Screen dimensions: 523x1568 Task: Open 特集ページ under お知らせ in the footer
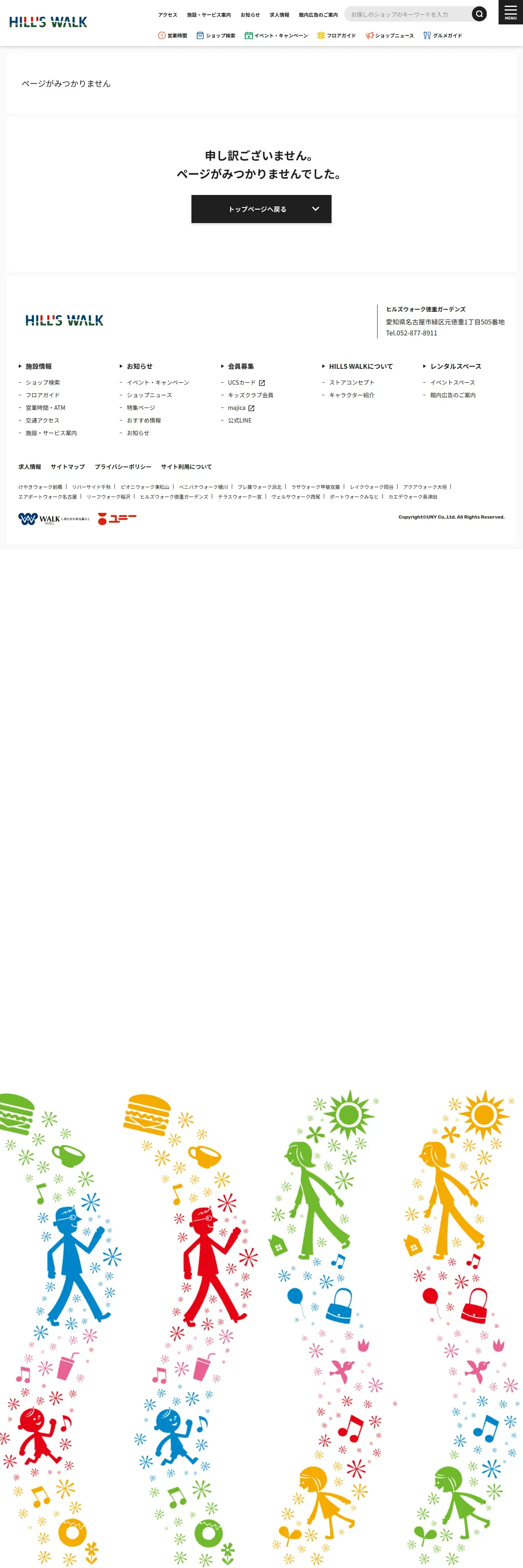click(x=141, y=408)
